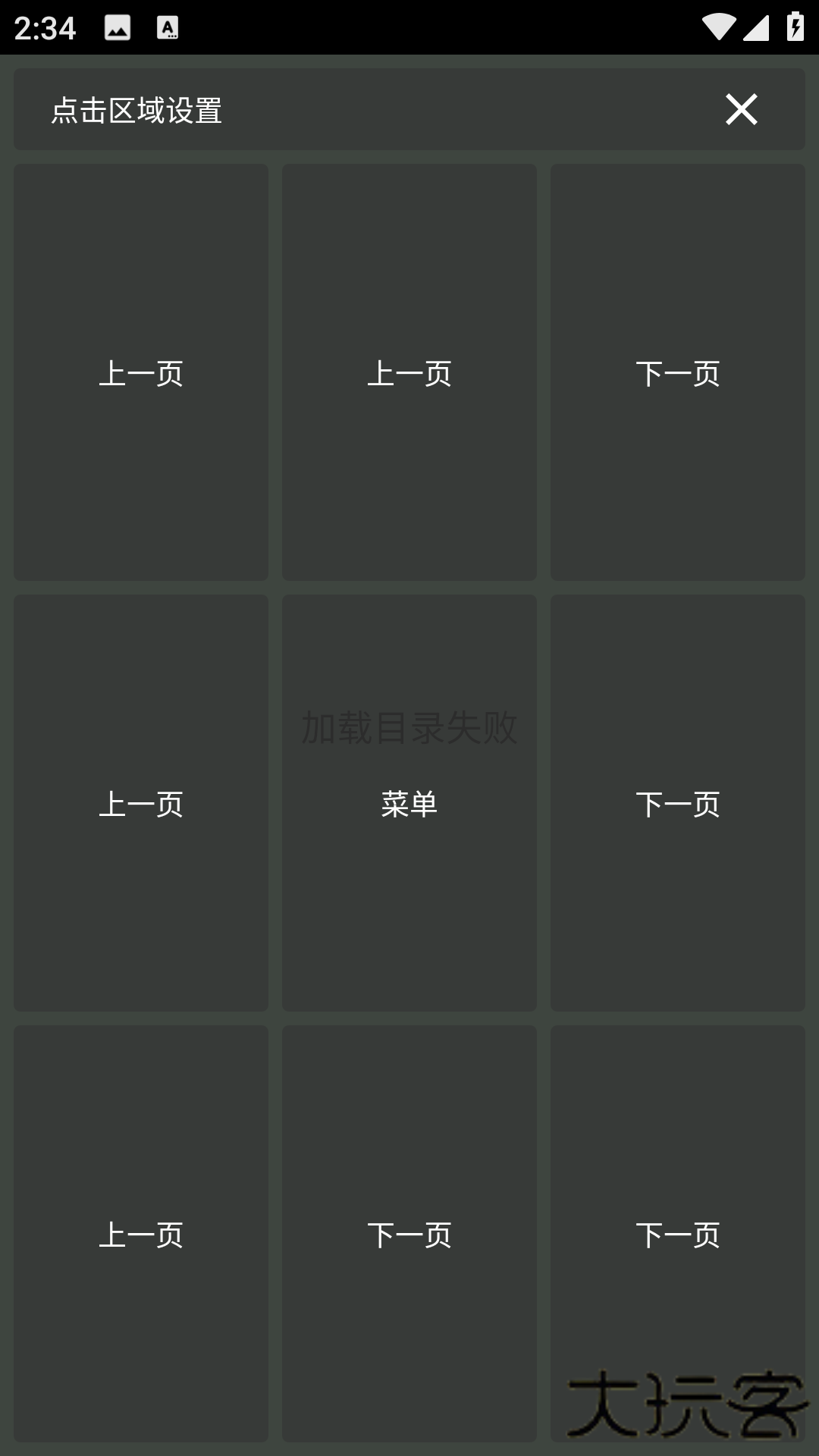Tap the top-left 上一页 previous page zone

[141, 372]
